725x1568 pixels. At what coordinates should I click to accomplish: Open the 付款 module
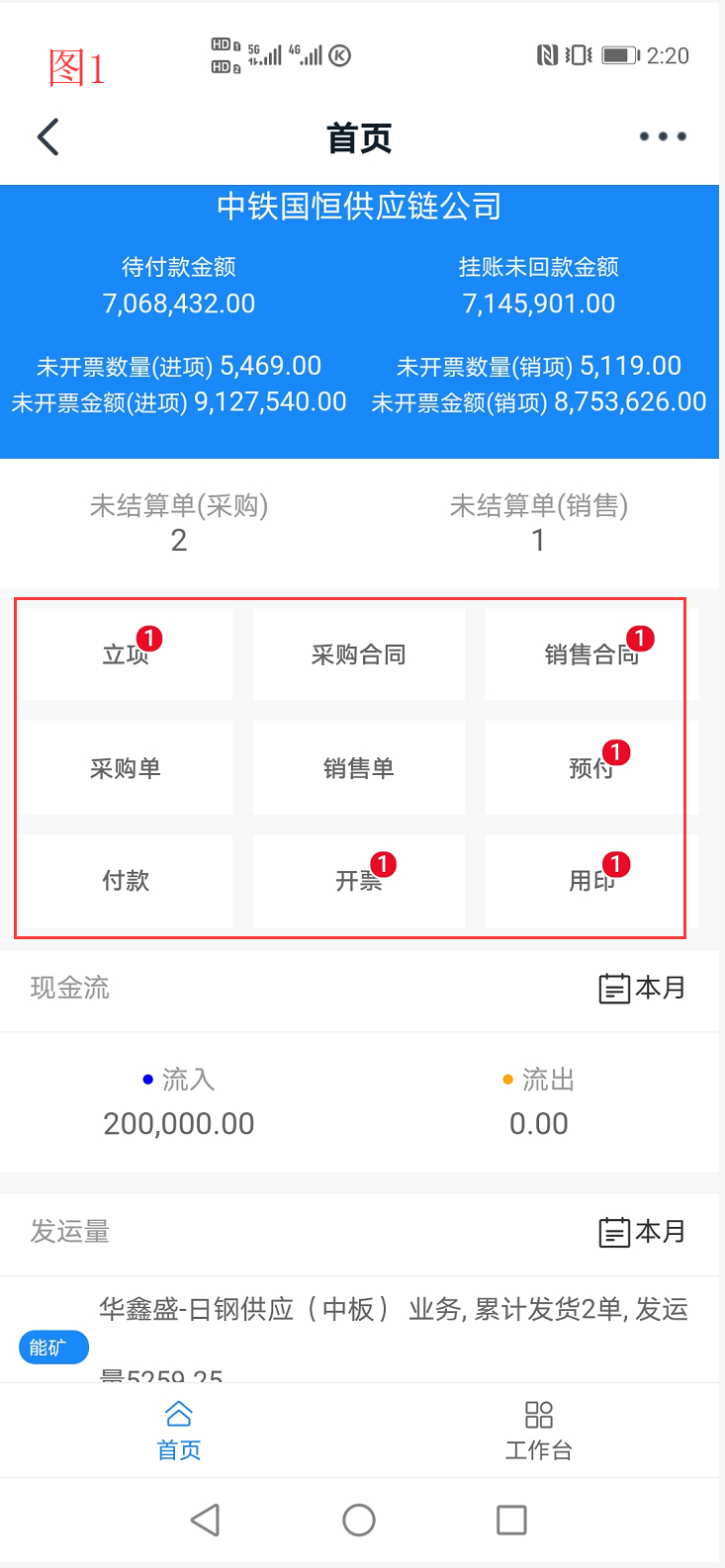(x=127, y=881)
